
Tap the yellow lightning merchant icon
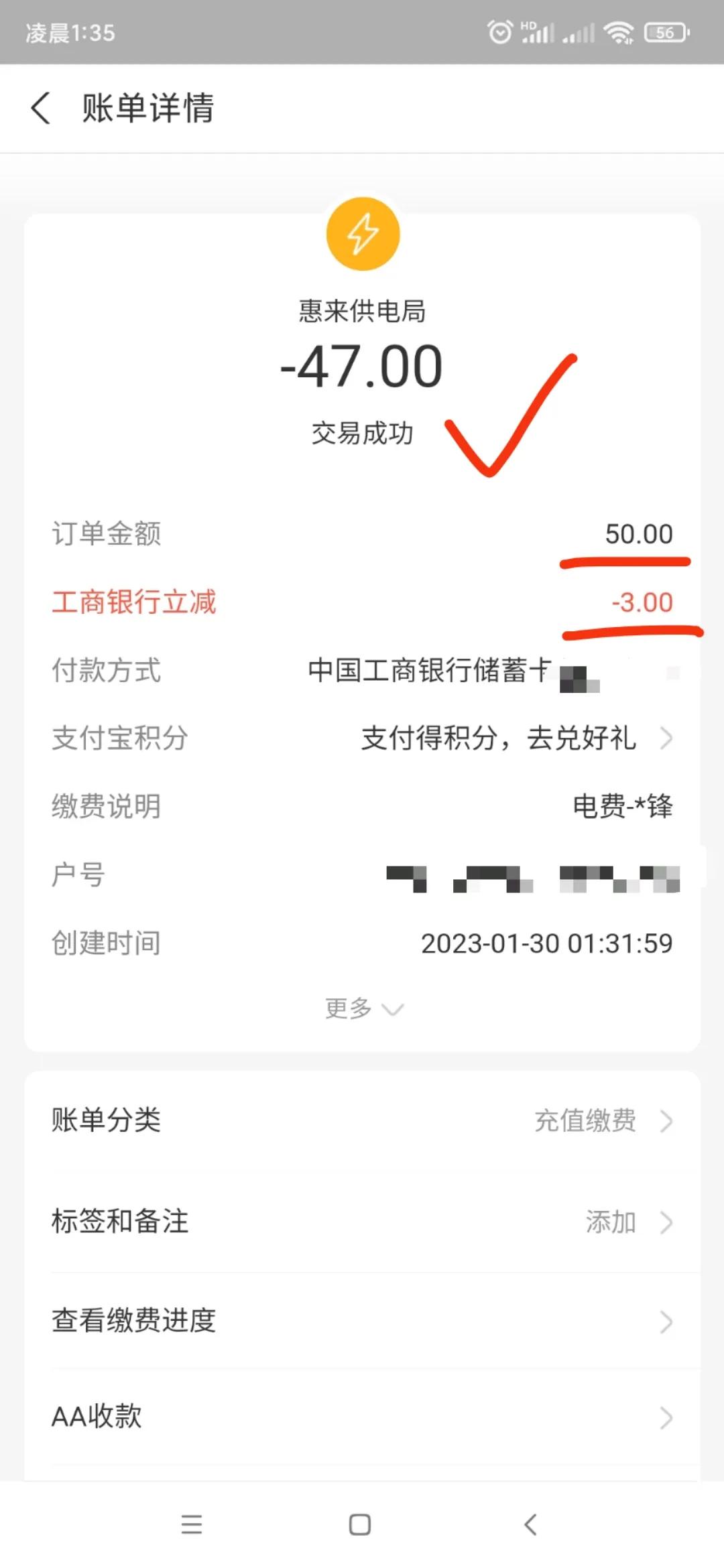[x=362, y=234]
